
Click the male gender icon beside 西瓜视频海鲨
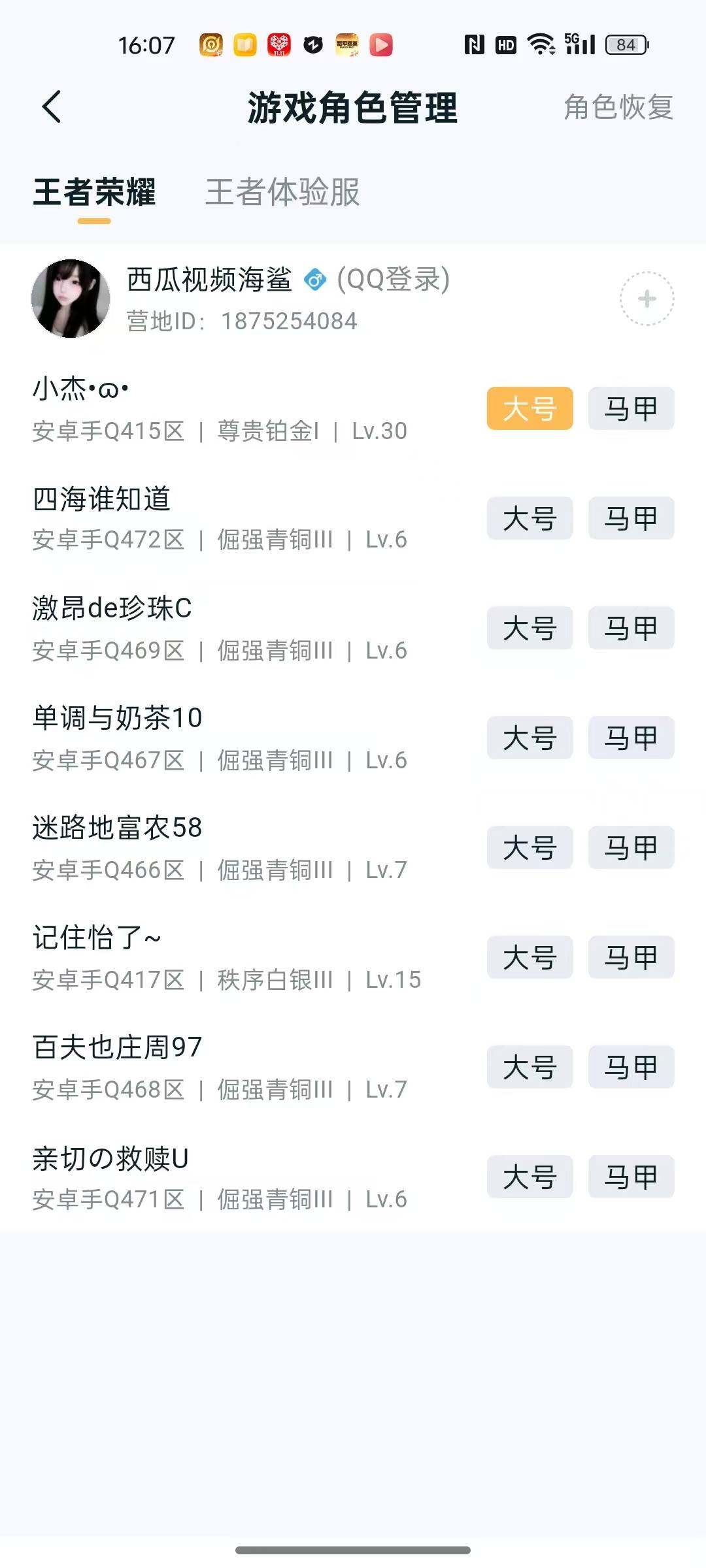click(316, 281)
